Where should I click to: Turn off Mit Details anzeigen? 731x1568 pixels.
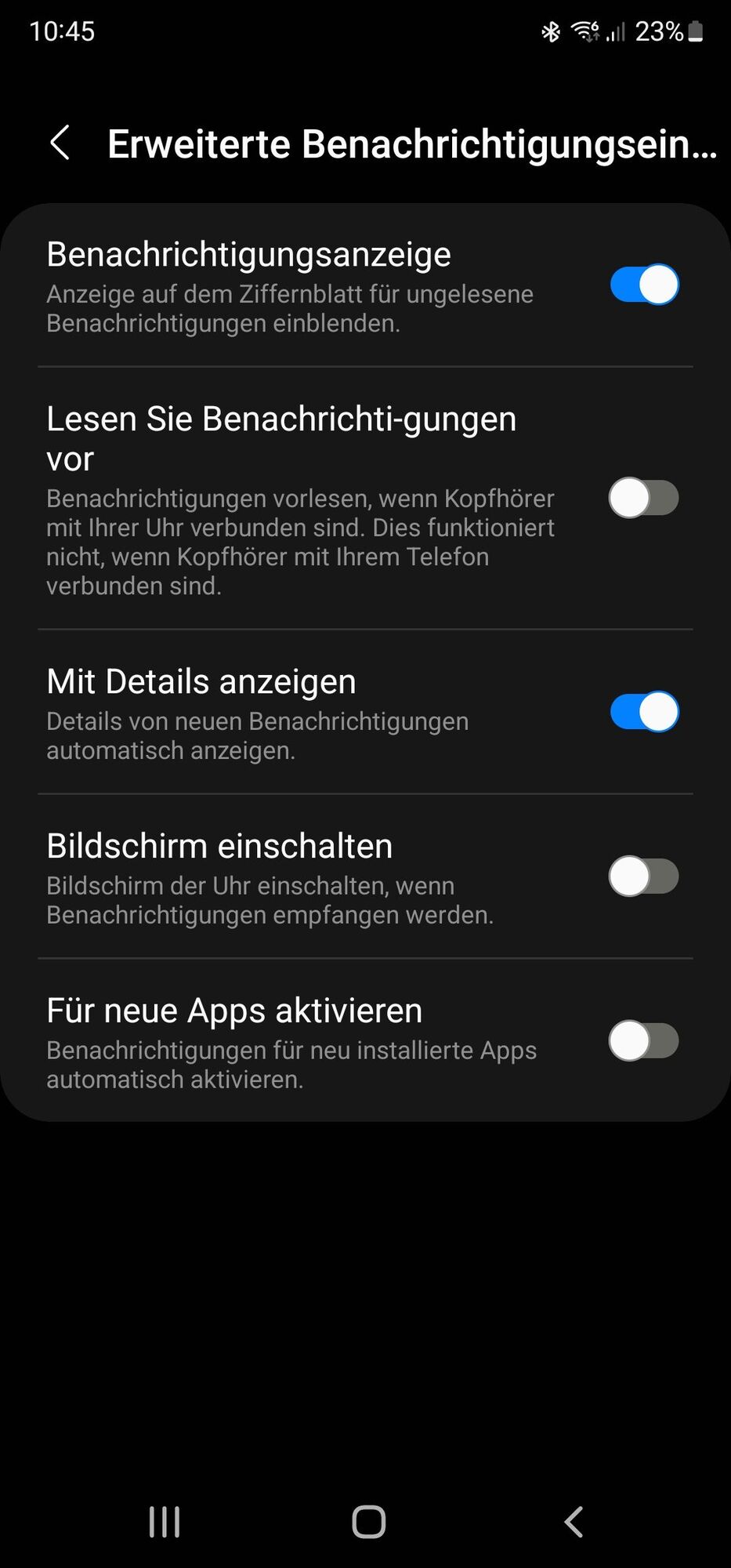click(x=644, y=712)
